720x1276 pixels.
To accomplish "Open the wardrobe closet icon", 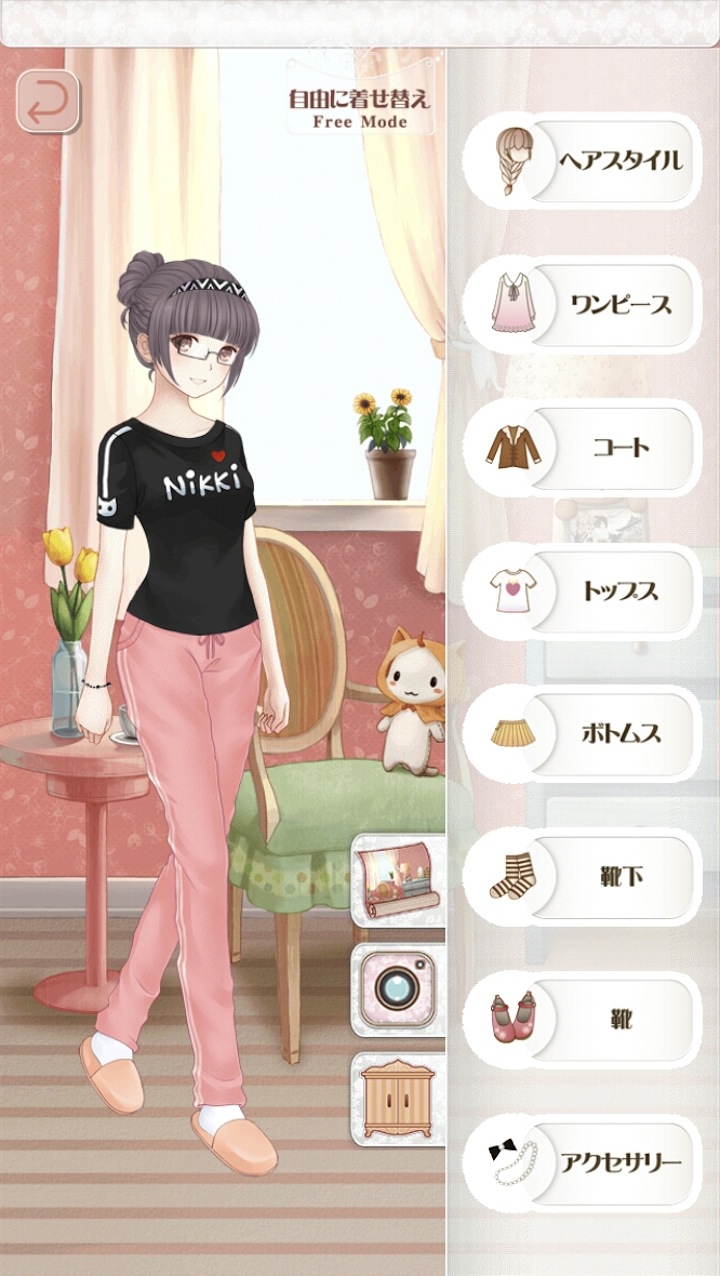I will pos(397,1098).
